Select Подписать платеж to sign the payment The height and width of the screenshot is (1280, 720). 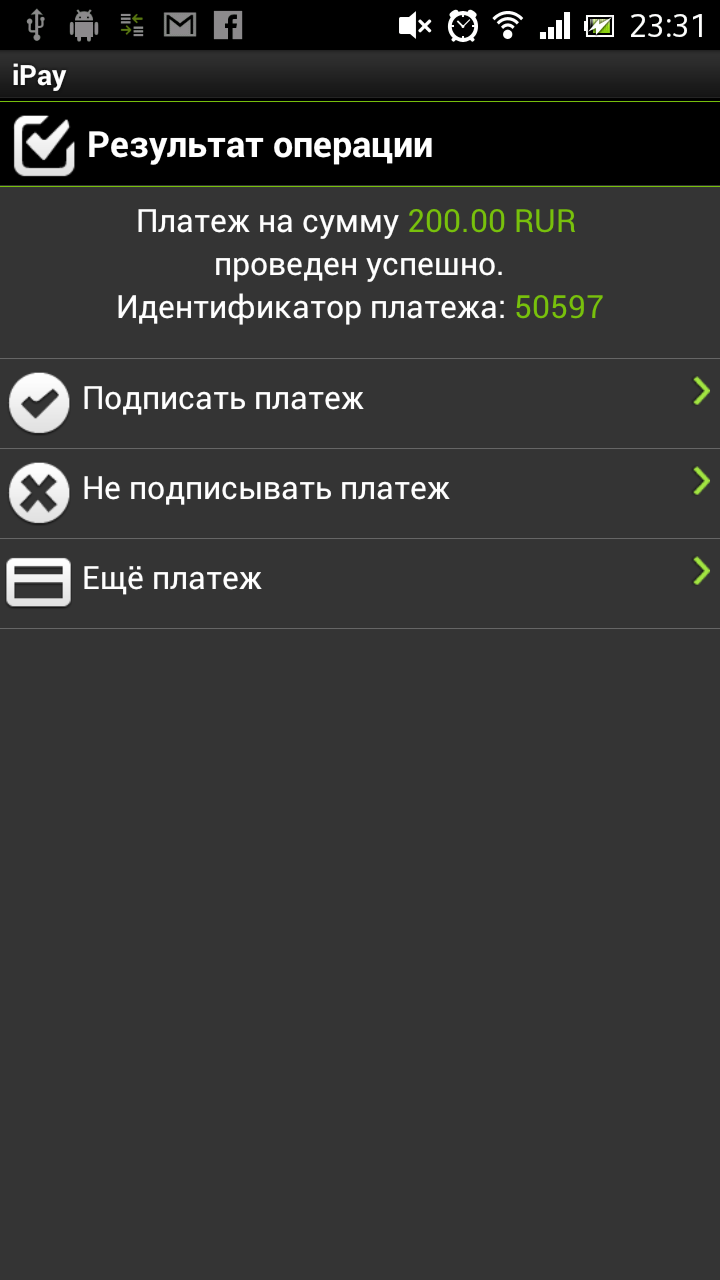click(x=360, y=403)
